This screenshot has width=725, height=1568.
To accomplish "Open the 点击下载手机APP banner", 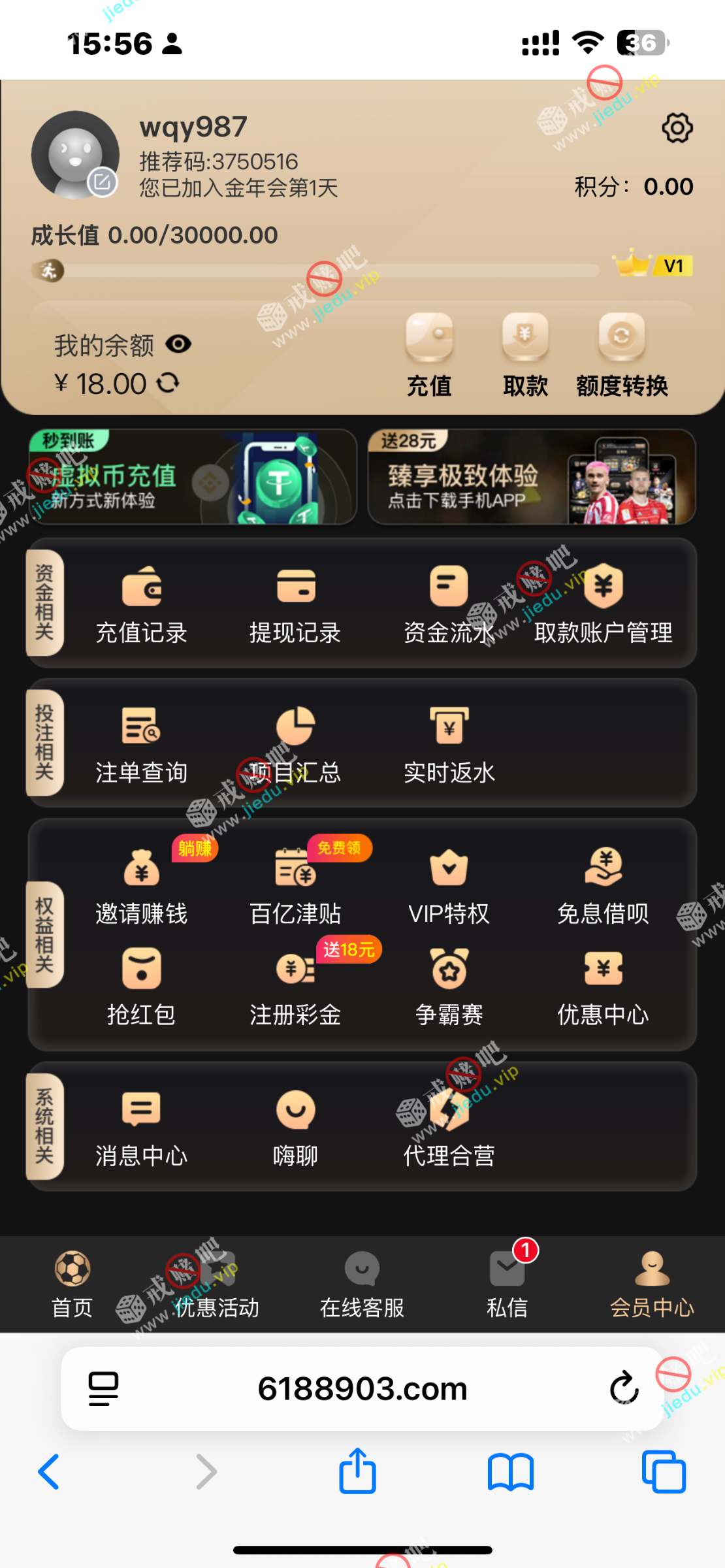I will 531,477.
